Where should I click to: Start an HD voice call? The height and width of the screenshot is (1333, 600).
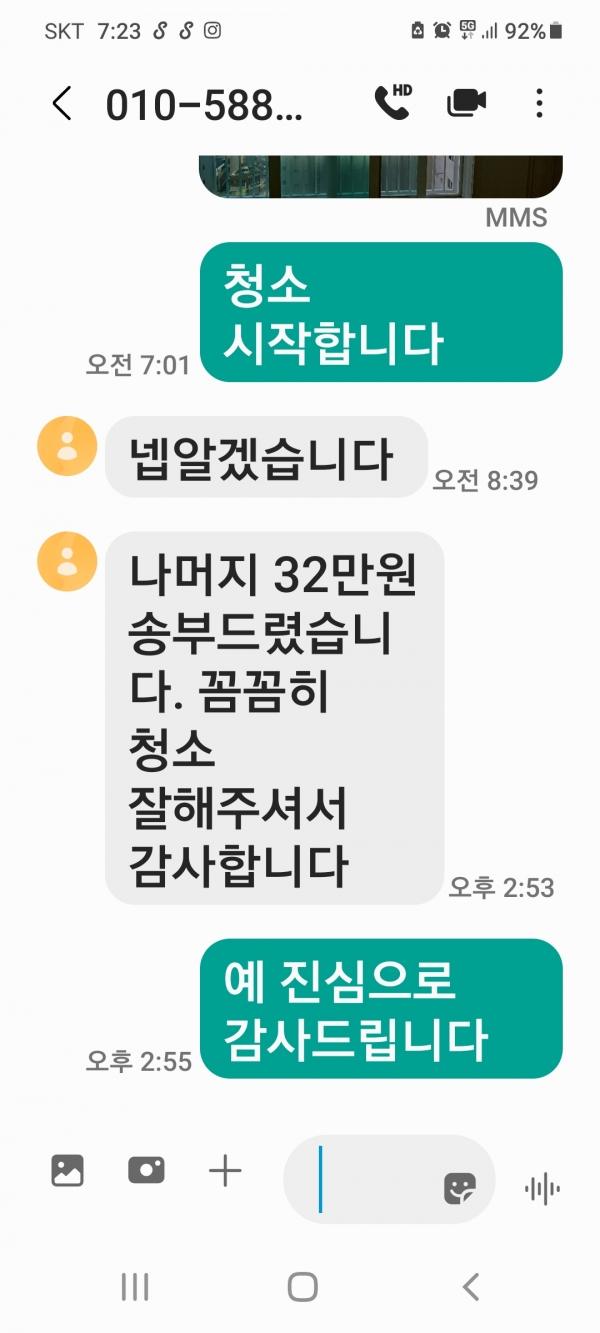click(x=392, y=102)
